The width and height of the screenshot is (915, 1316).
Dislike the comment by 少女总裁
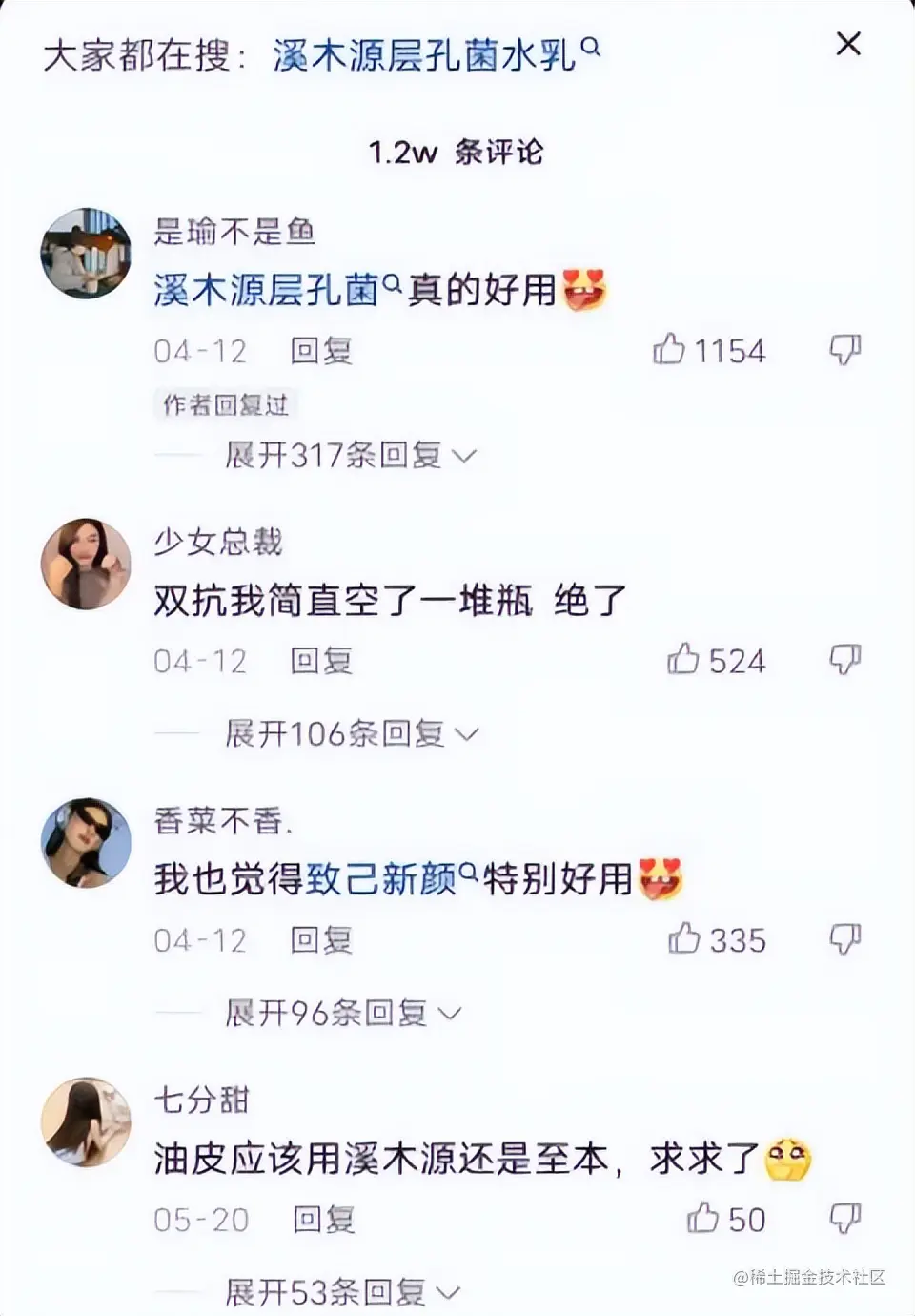pyautogui.click(x=844, y=660)
